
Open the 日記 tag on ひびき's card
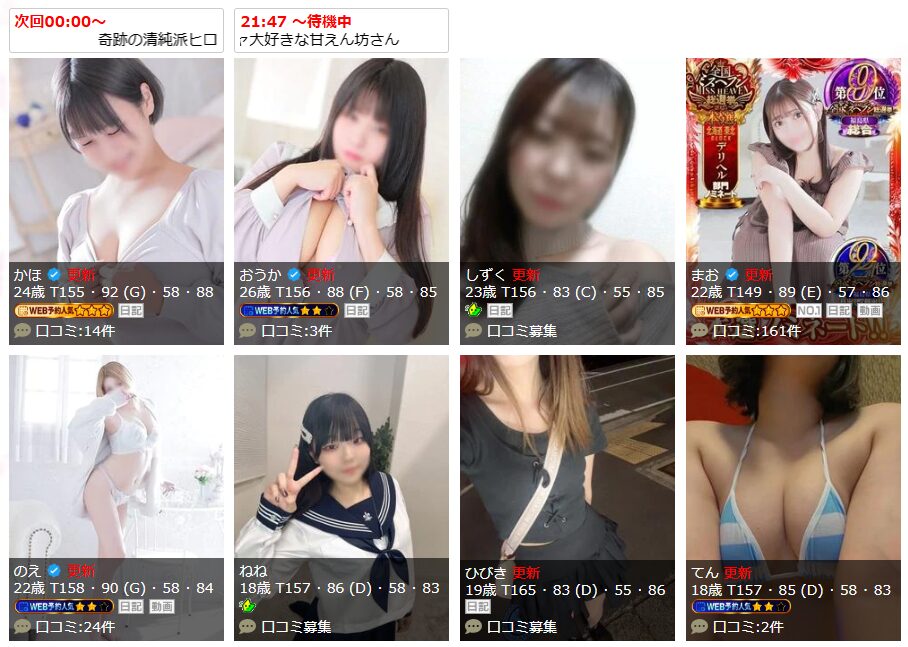pyautogui.click(x=478, y=607)
